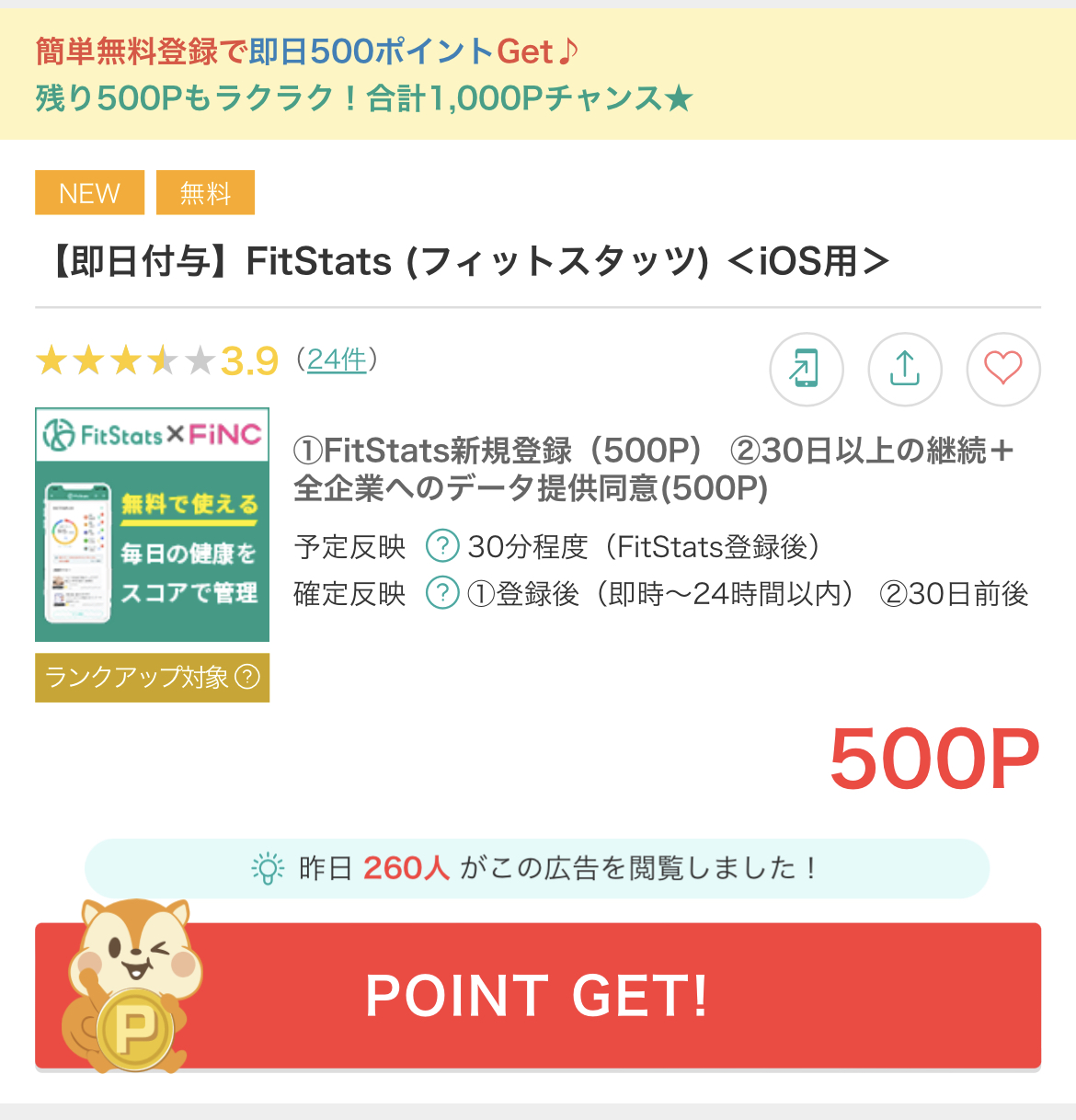
Task: Open help icon next to 確定反映
Action: point(442,593)
